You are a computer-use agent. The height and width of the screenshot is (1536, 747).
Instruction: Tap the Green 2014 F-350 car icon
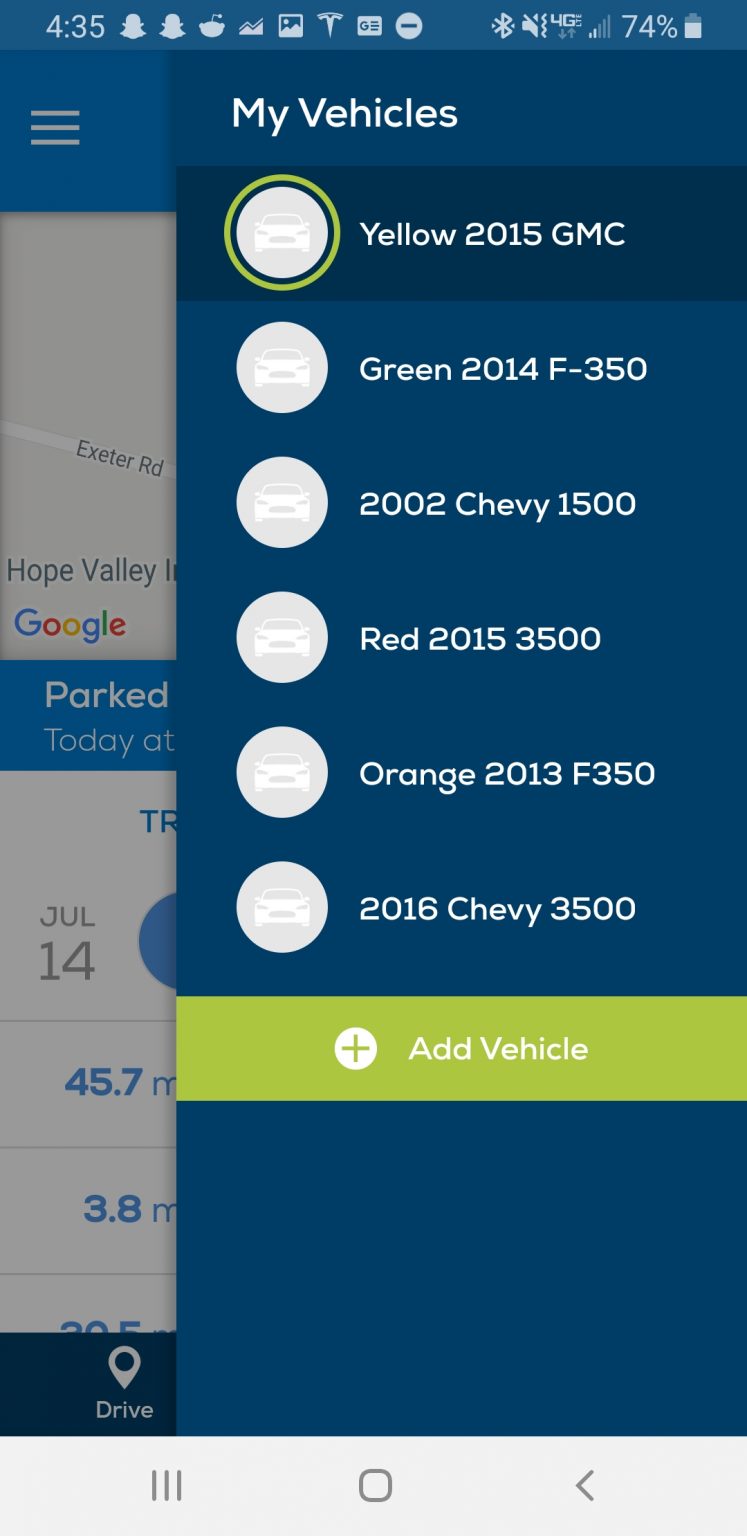tap(281, 367)
